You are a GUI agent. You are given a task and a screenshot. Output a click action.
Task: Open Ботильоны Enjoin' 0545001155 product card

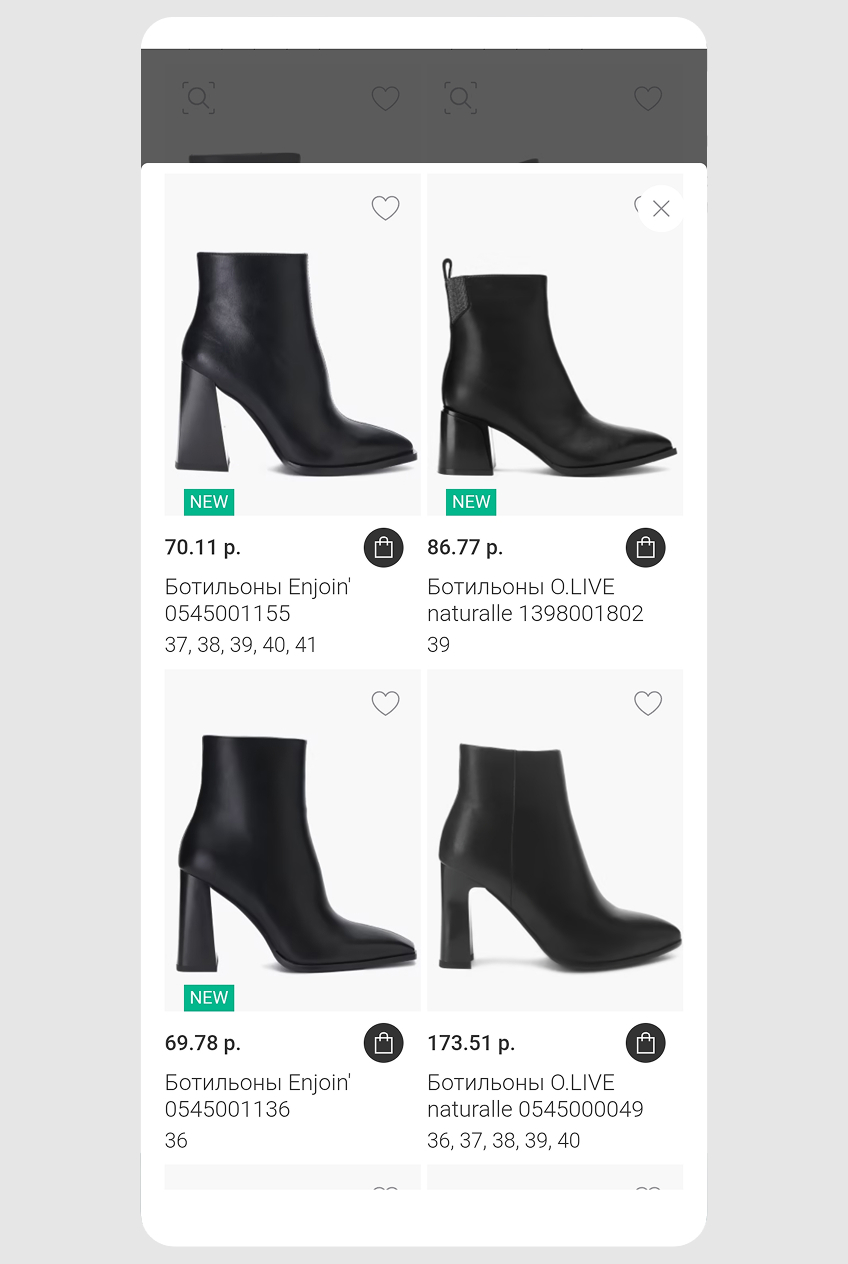point(257,600)
